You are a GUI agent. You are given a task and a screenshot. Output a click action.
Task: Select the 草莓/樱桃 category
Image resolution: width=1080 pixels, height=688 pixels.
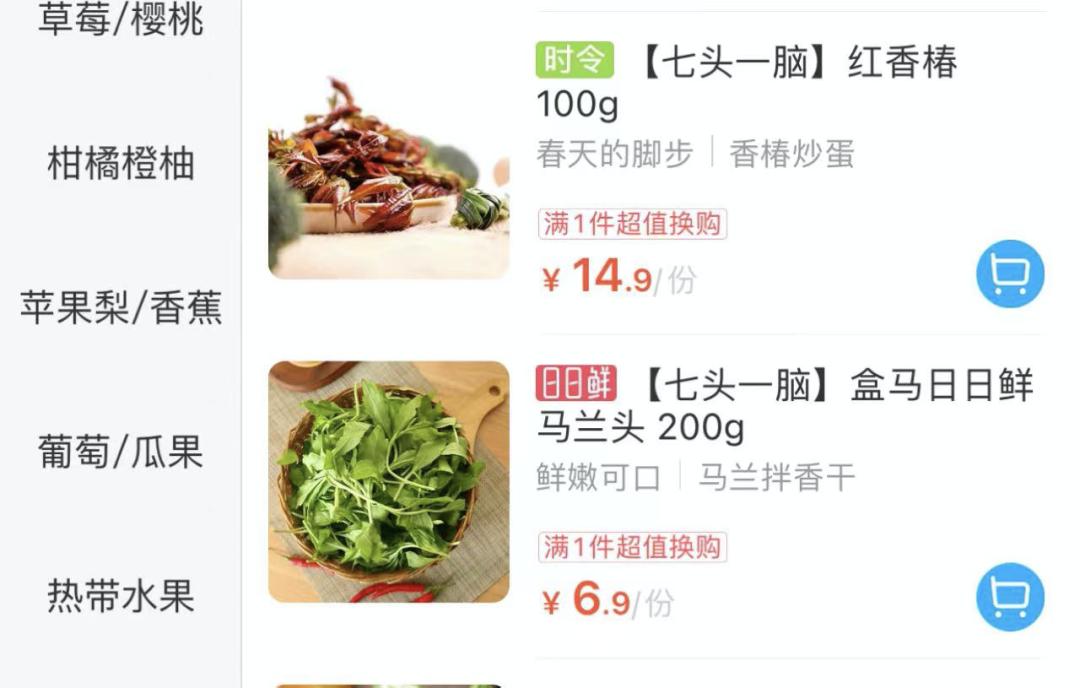click(x=120, y=20)
